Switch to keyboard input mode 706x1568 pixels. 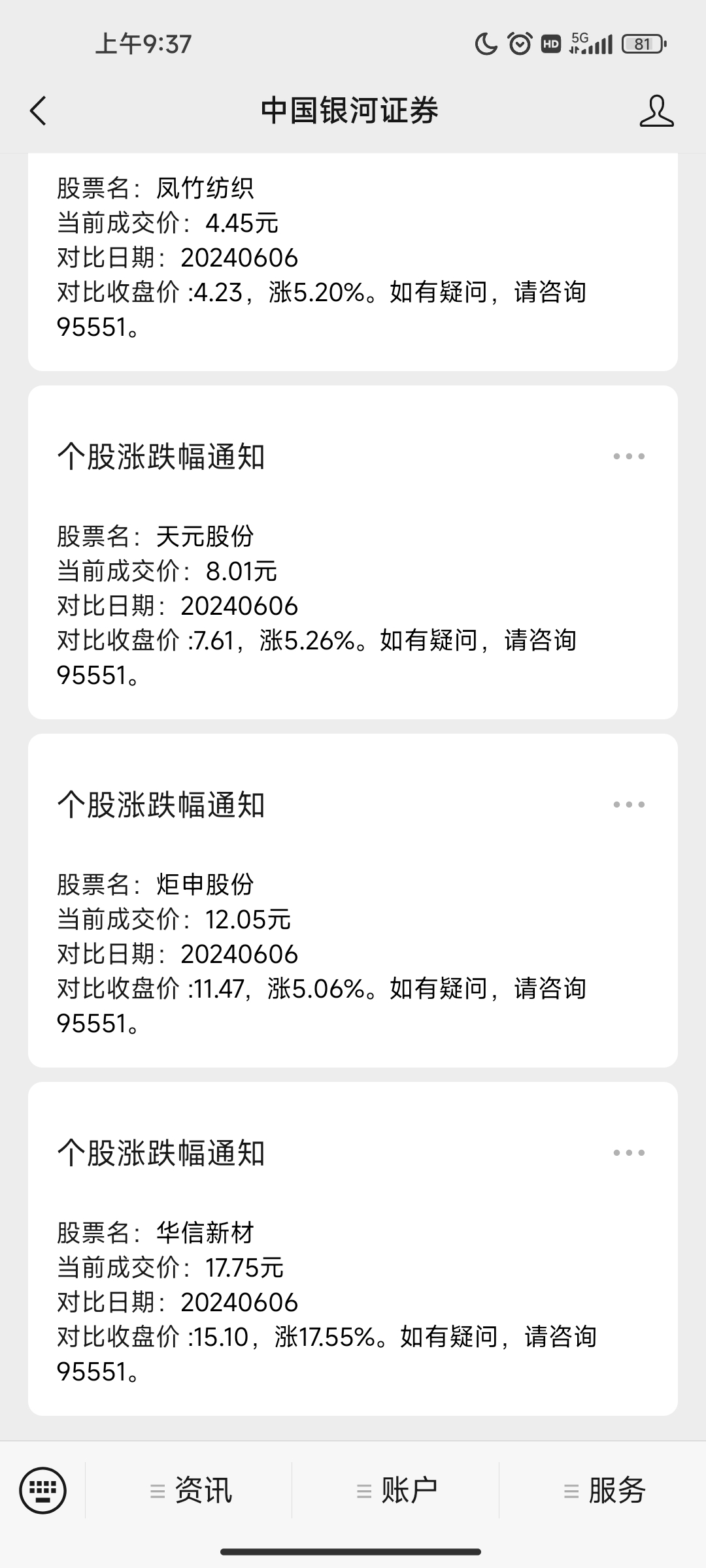tap(43, 1491)
